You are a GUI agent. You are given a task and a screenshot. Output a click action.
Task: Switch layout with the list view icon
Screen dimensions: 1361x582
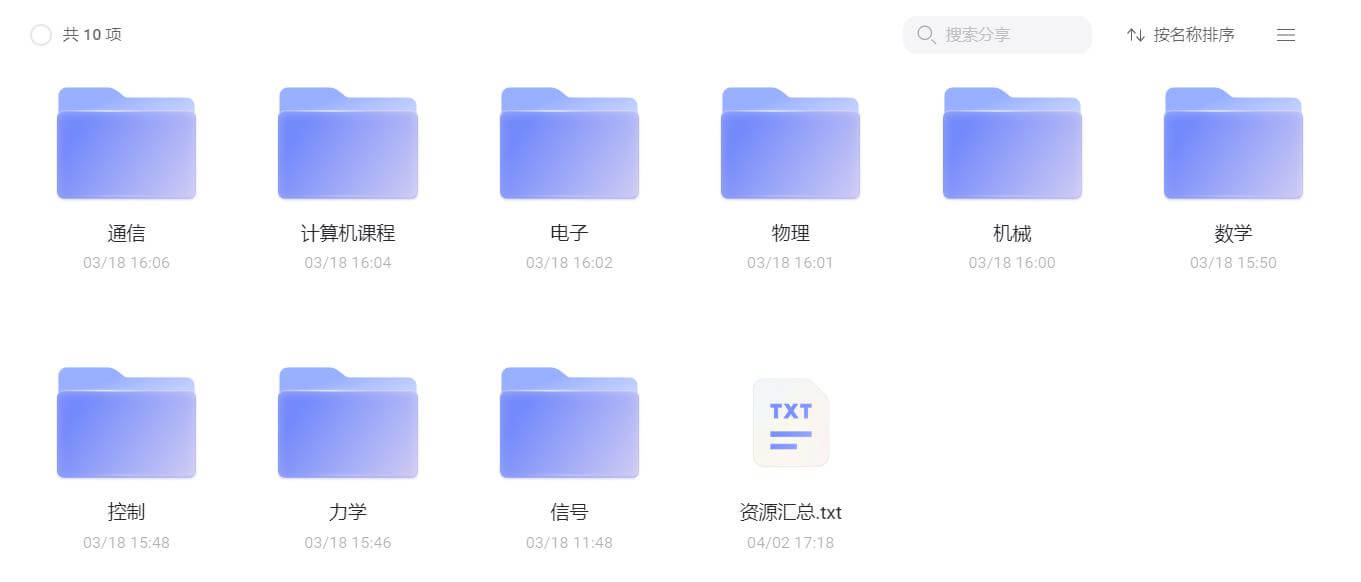1286,35
